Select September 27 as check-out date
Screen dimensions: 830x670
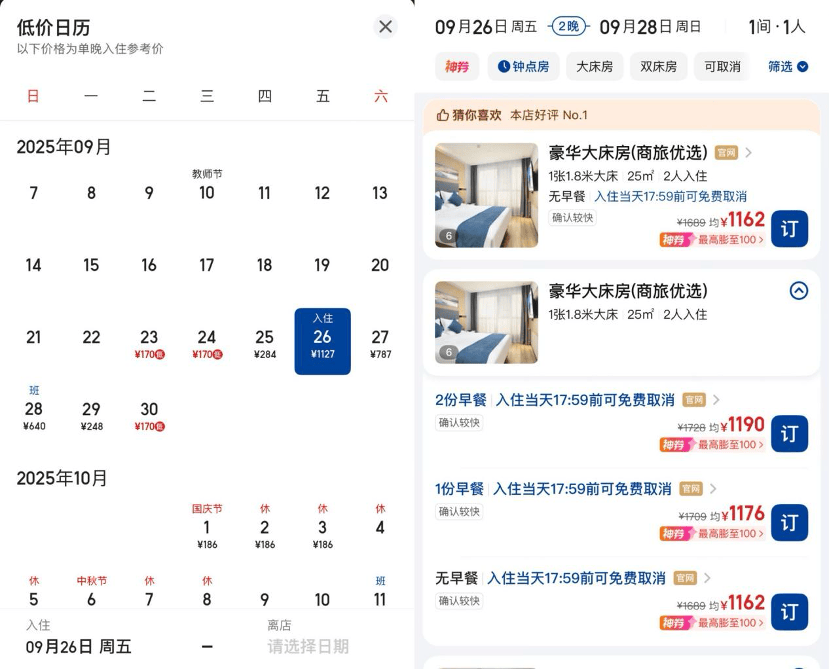pyautogui.click(x=380, y=342)
